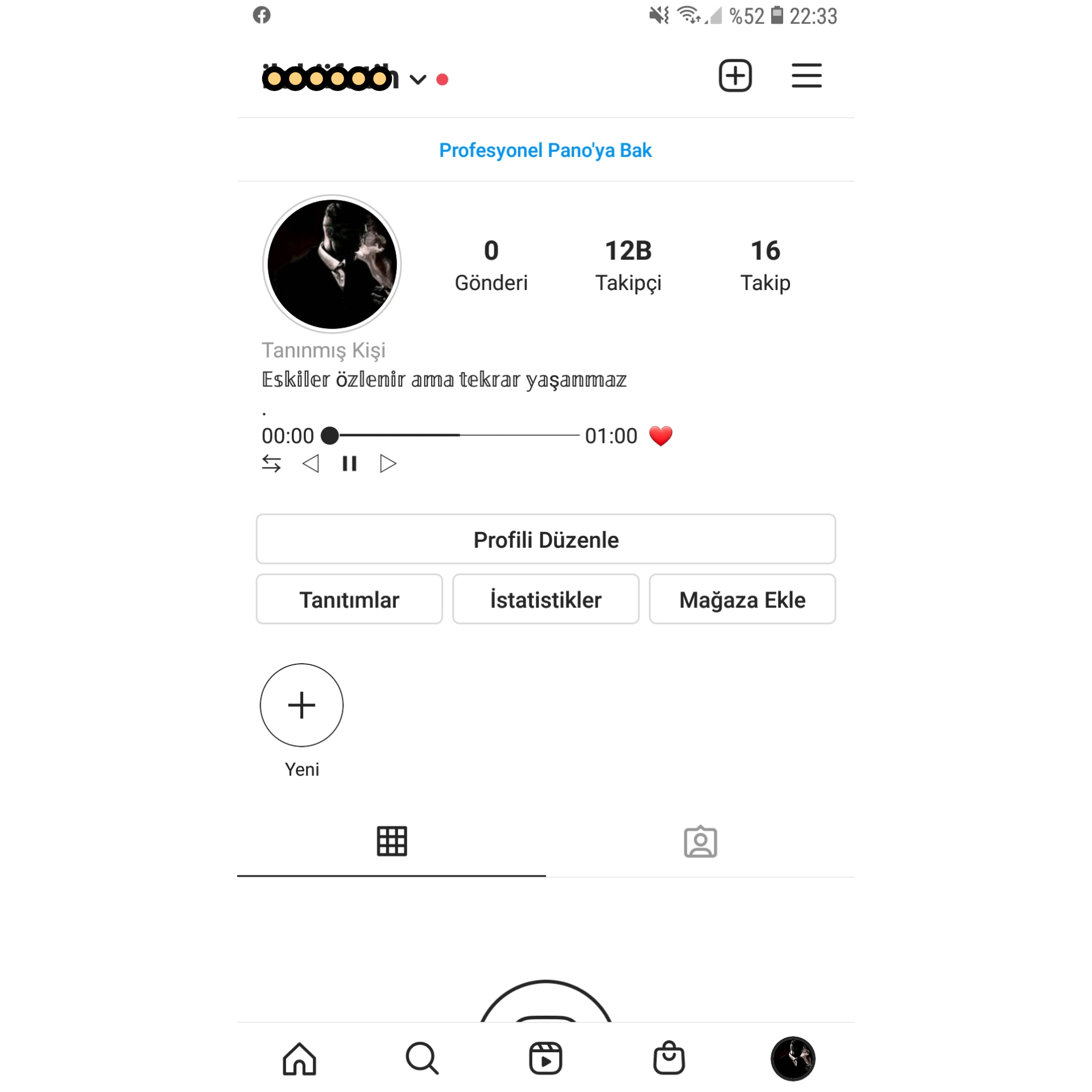View the 12B Takipçi followers list

[x=628, y=265]
